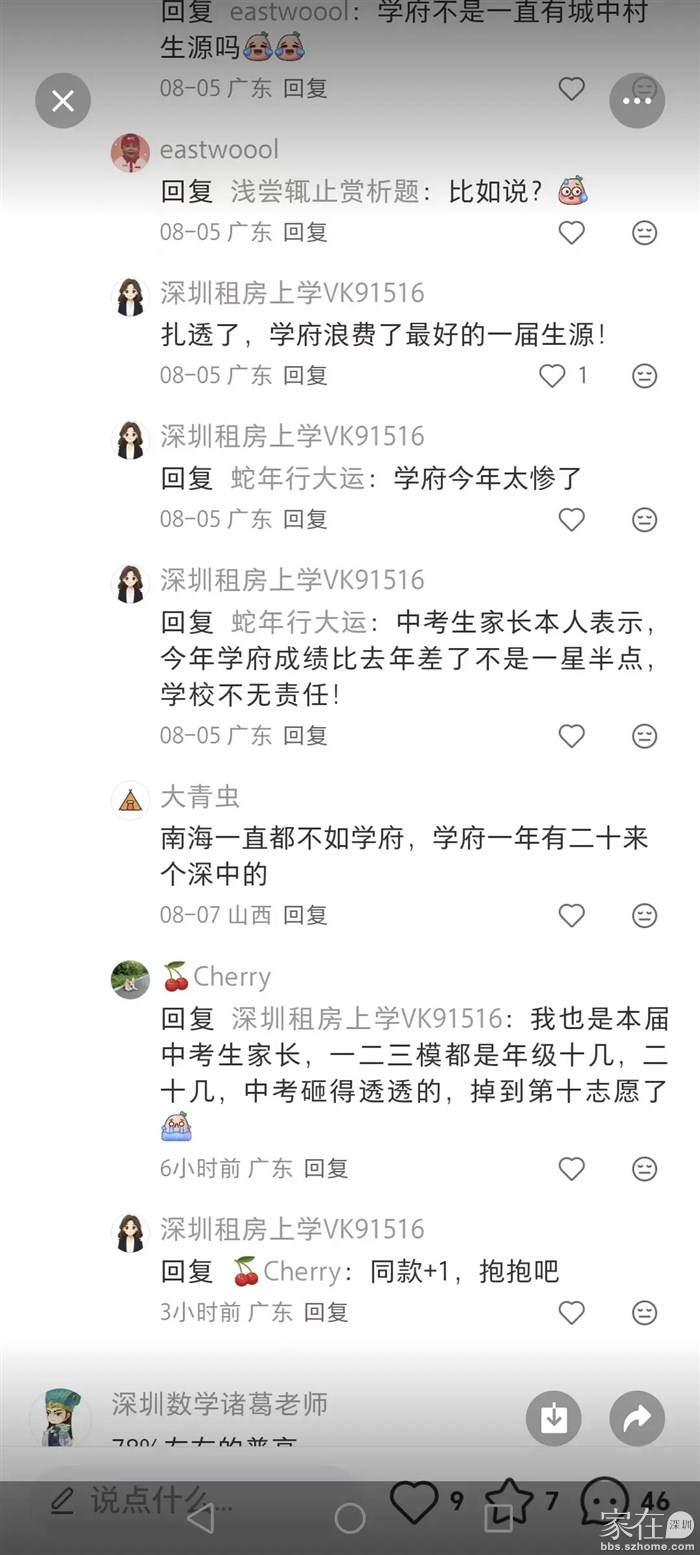This screenshot has width=700, height=1555.
Task: Reply to Cherry's comment from 6小时前
Action: pyautogui.click(x=326, y=1168)
